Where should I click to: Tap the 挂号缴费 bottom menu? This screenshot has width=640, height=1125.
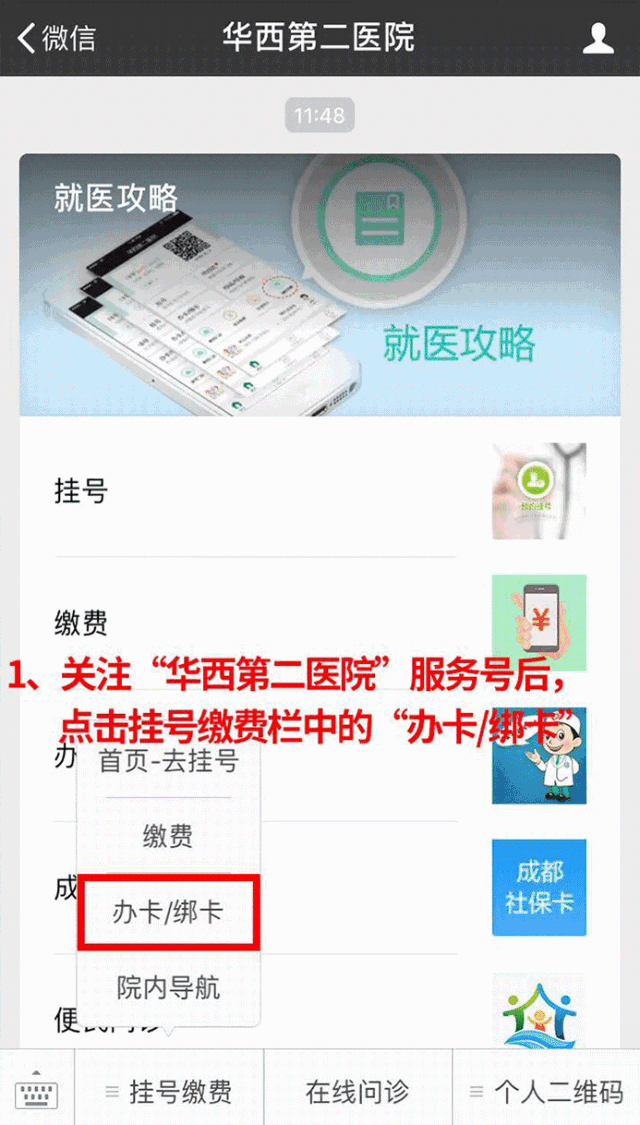coord(168,1091)
